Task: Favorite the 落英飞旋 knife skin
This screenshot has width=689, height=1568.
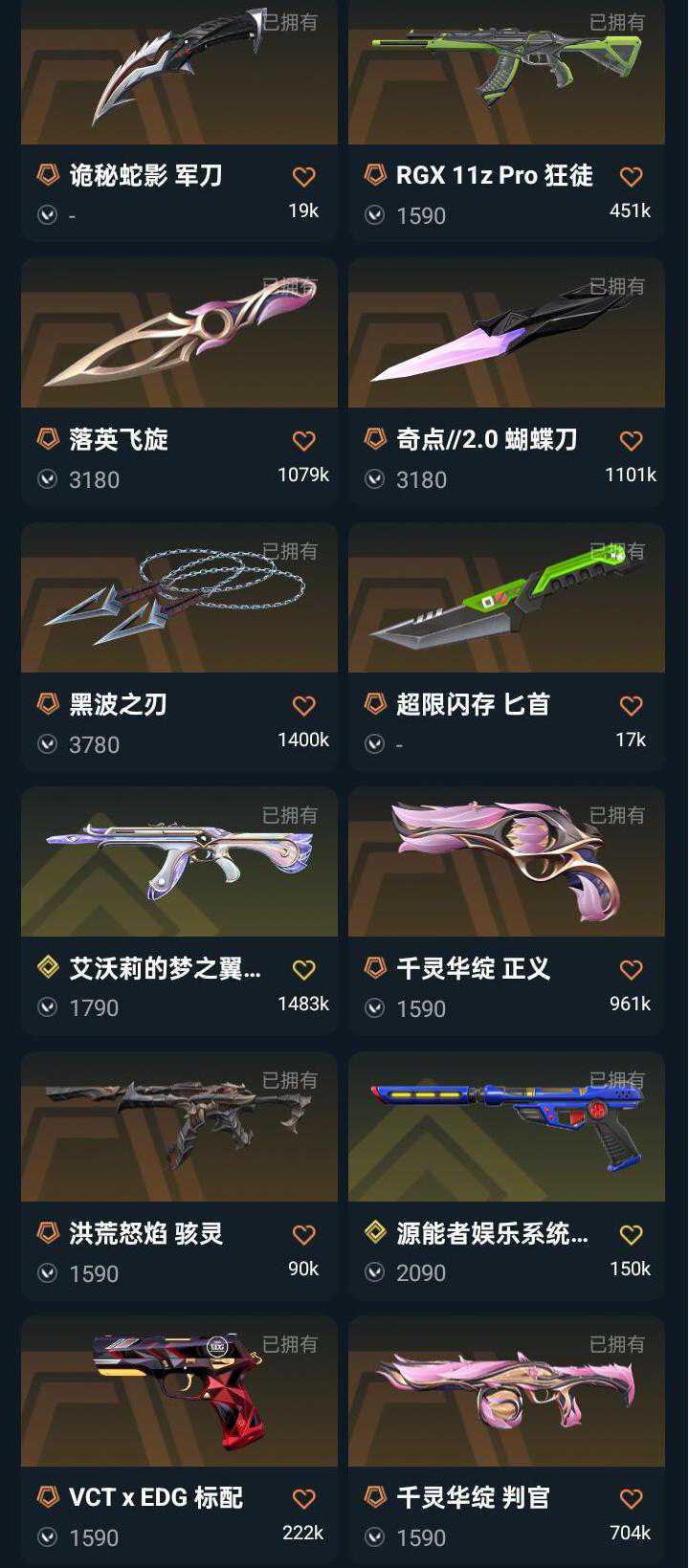Action: (x=303, y=440)
